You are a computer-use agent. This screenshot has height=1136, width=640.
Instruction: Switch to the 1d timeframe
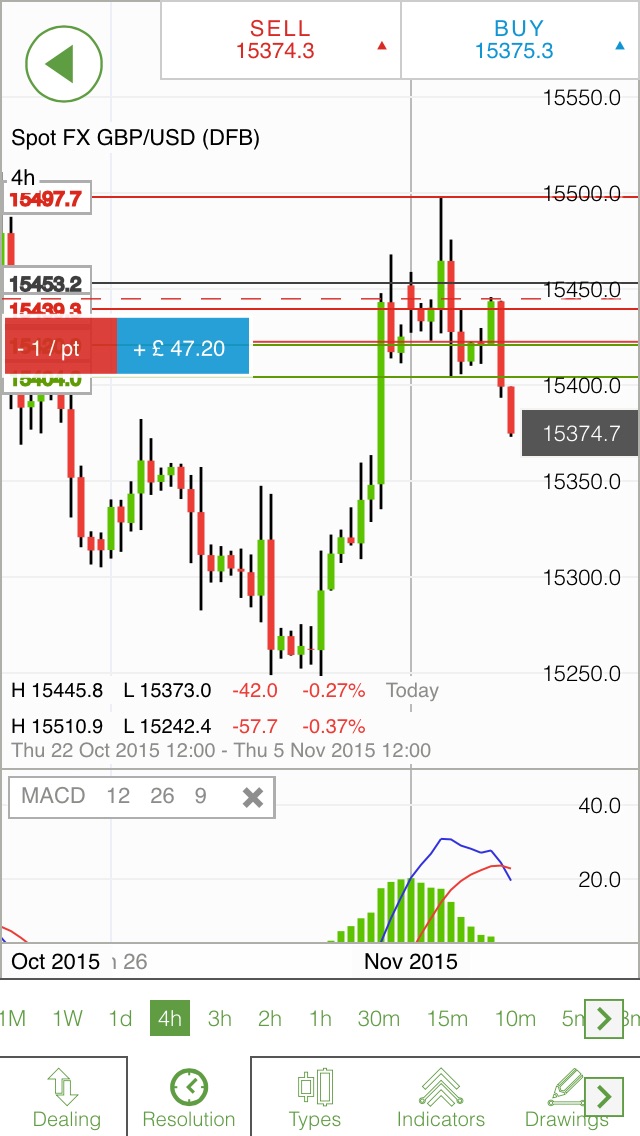120,1019
